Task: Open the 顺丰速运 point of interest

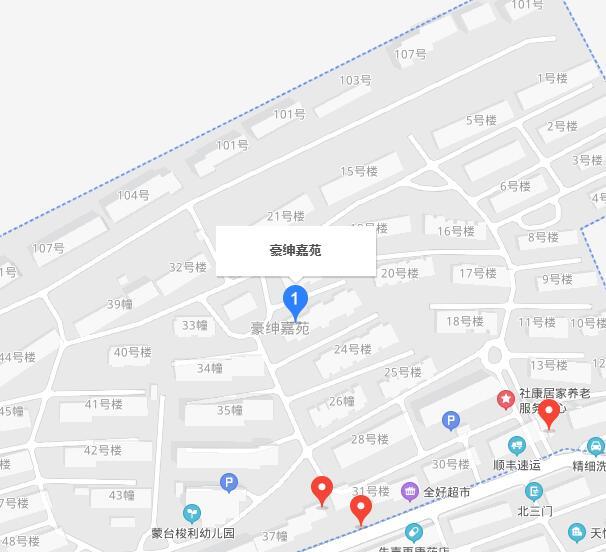Action: click(x=516, y=447)
